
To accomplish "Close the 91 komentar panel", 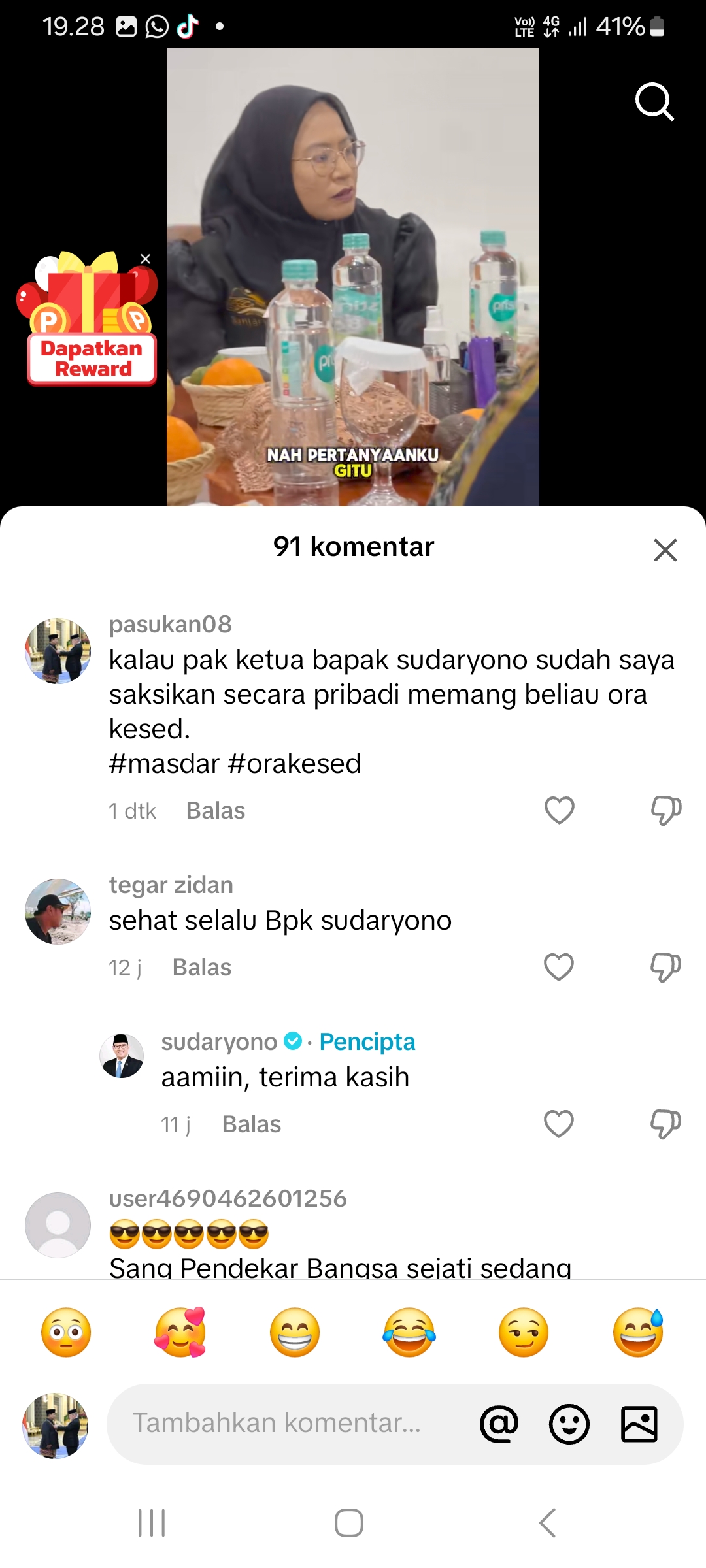I will (x=665, y=550).
